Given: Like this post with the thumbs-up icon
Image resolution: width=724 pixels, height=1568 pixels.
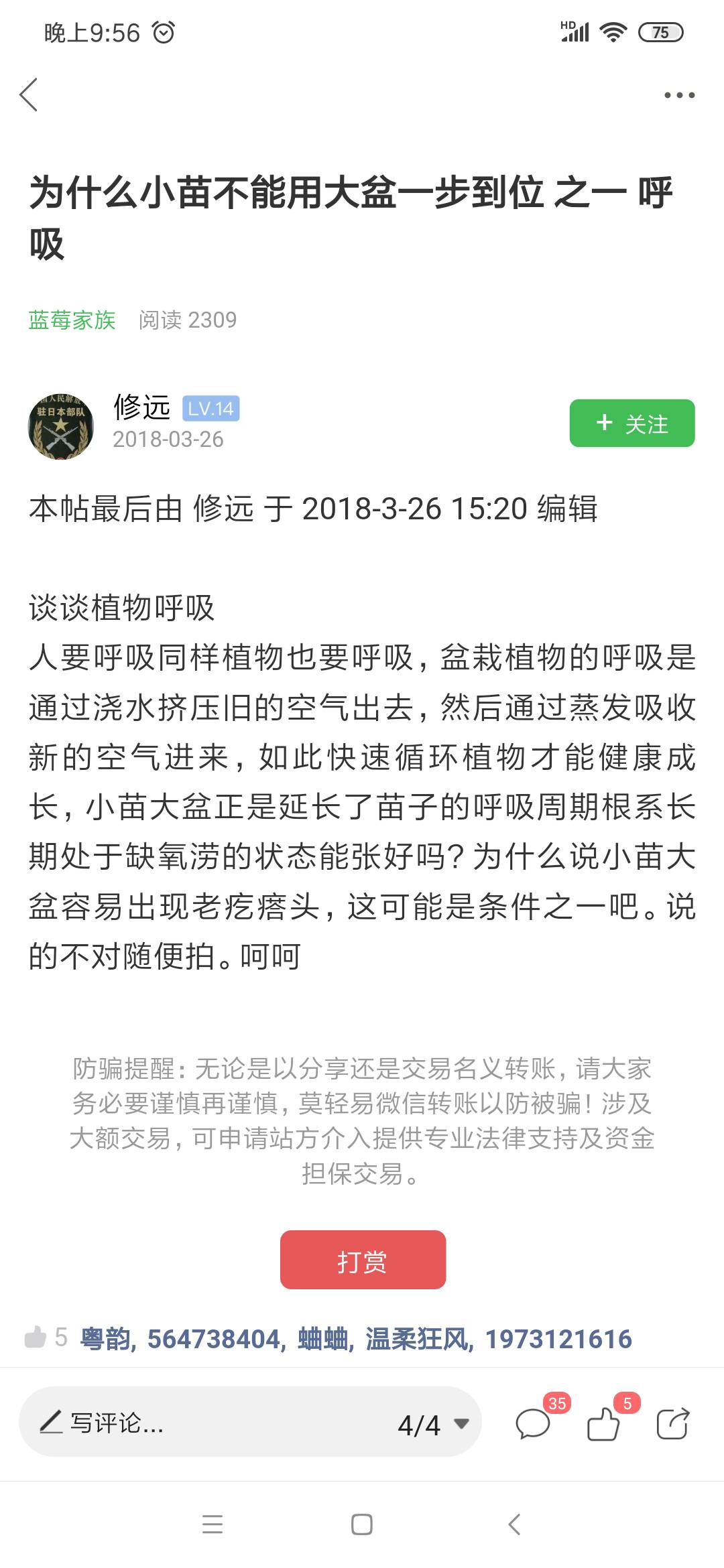Looking at the screenshot, I should (603, 1422).
